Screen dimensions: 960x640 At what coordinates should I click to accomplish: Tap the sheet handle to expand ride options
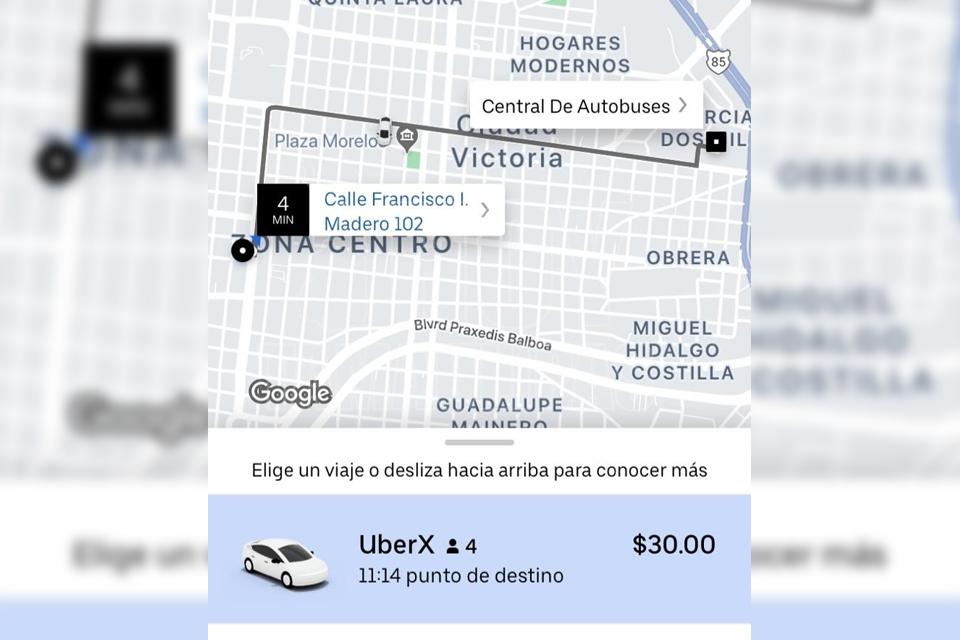pos(479,442)
